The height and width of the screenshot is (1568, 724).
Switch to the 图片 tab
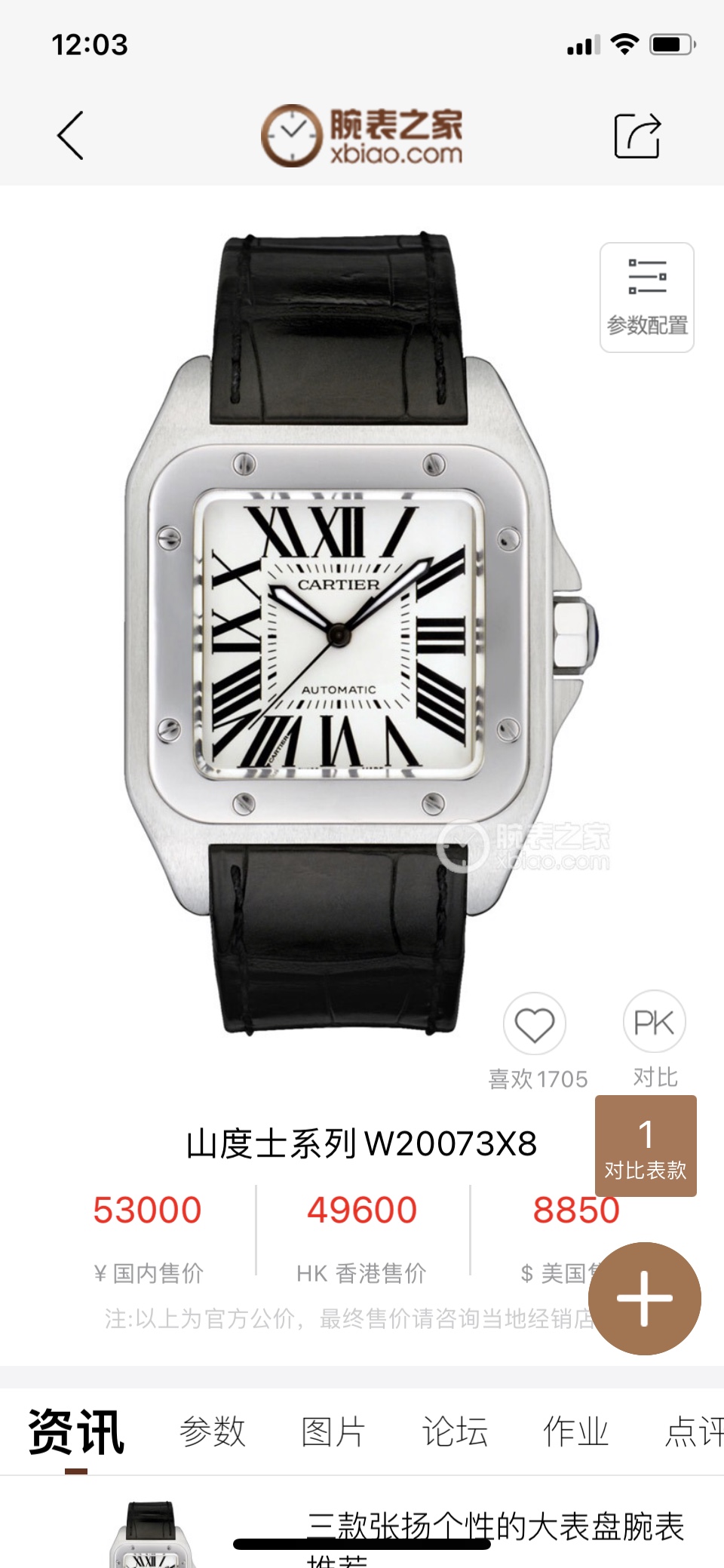pos(333,1431)
